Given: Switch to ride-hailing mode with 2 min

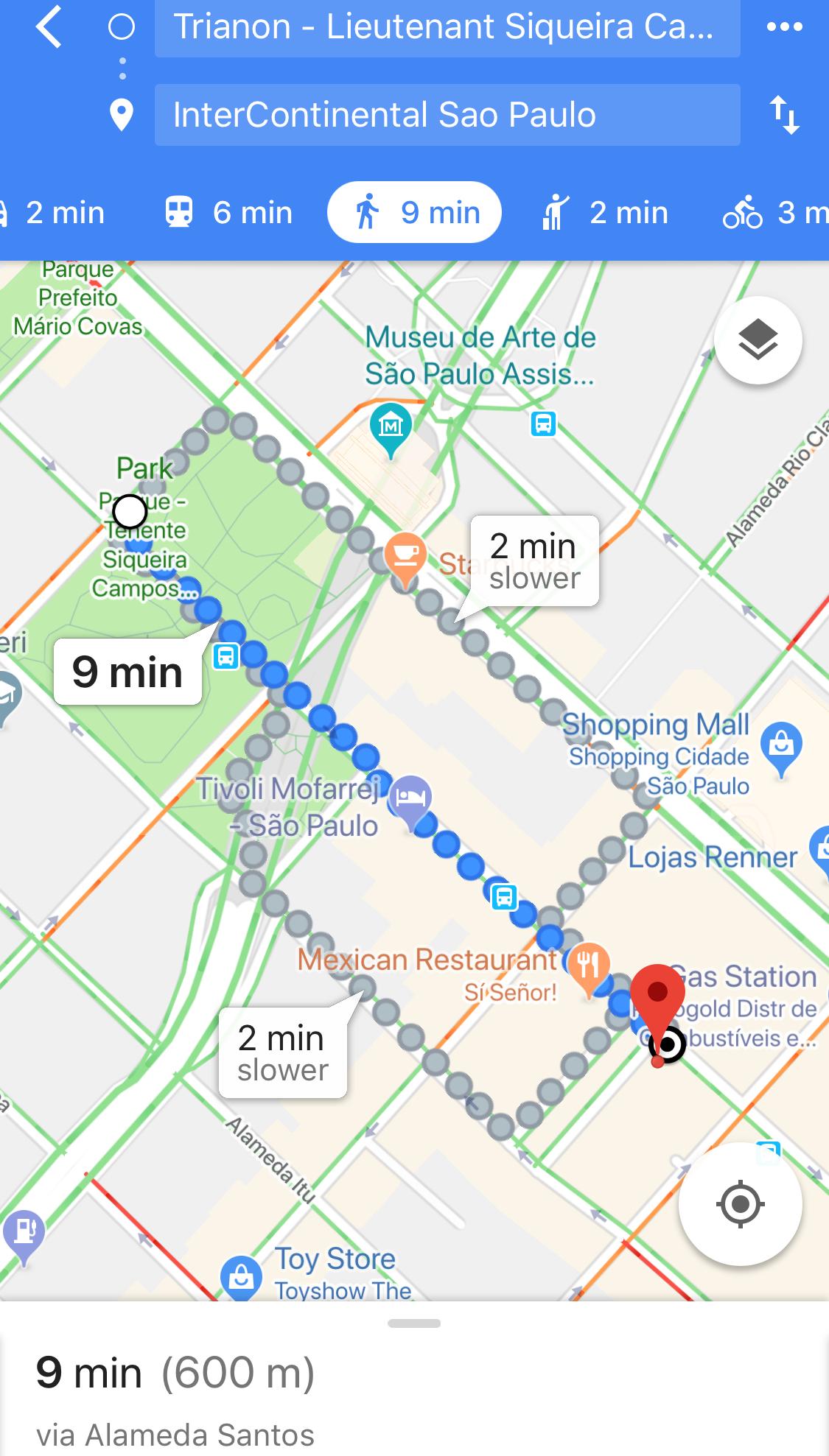Looking at the screenshot, I should coord(606,213).
